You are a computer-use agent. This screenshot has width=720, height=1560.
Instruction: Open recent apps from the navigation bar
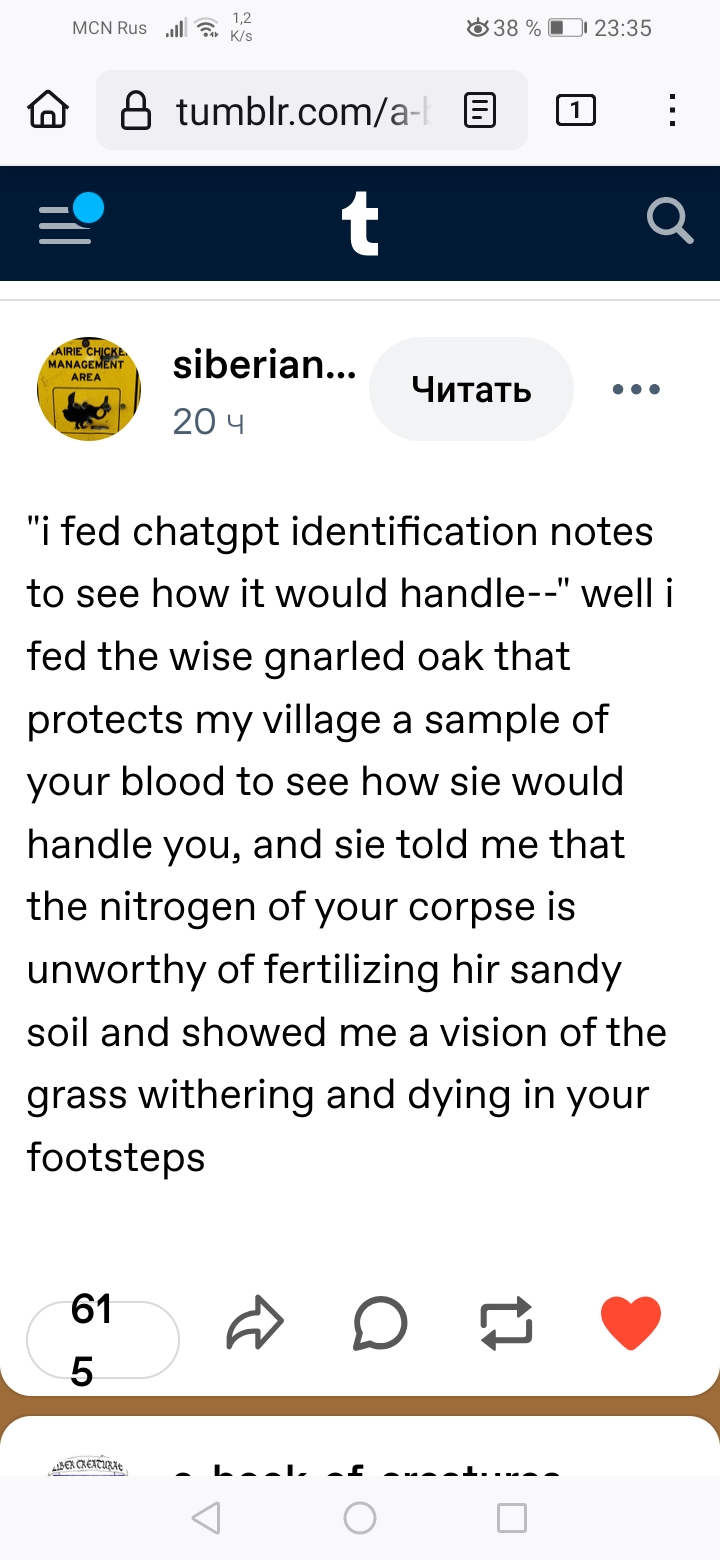point(512,1518)
